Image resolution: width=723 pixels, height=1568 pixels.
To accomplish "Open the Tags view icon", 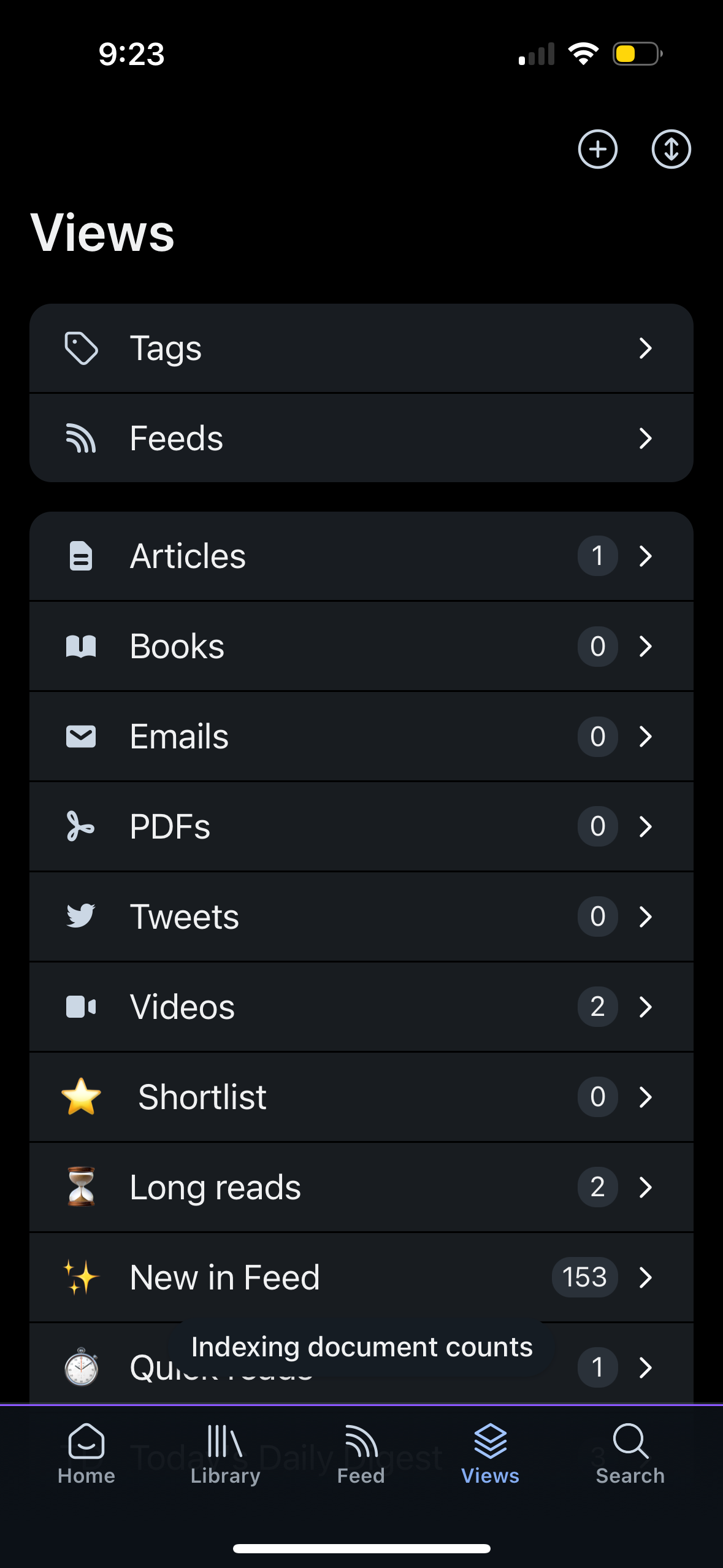I will [x=81, y=347].
